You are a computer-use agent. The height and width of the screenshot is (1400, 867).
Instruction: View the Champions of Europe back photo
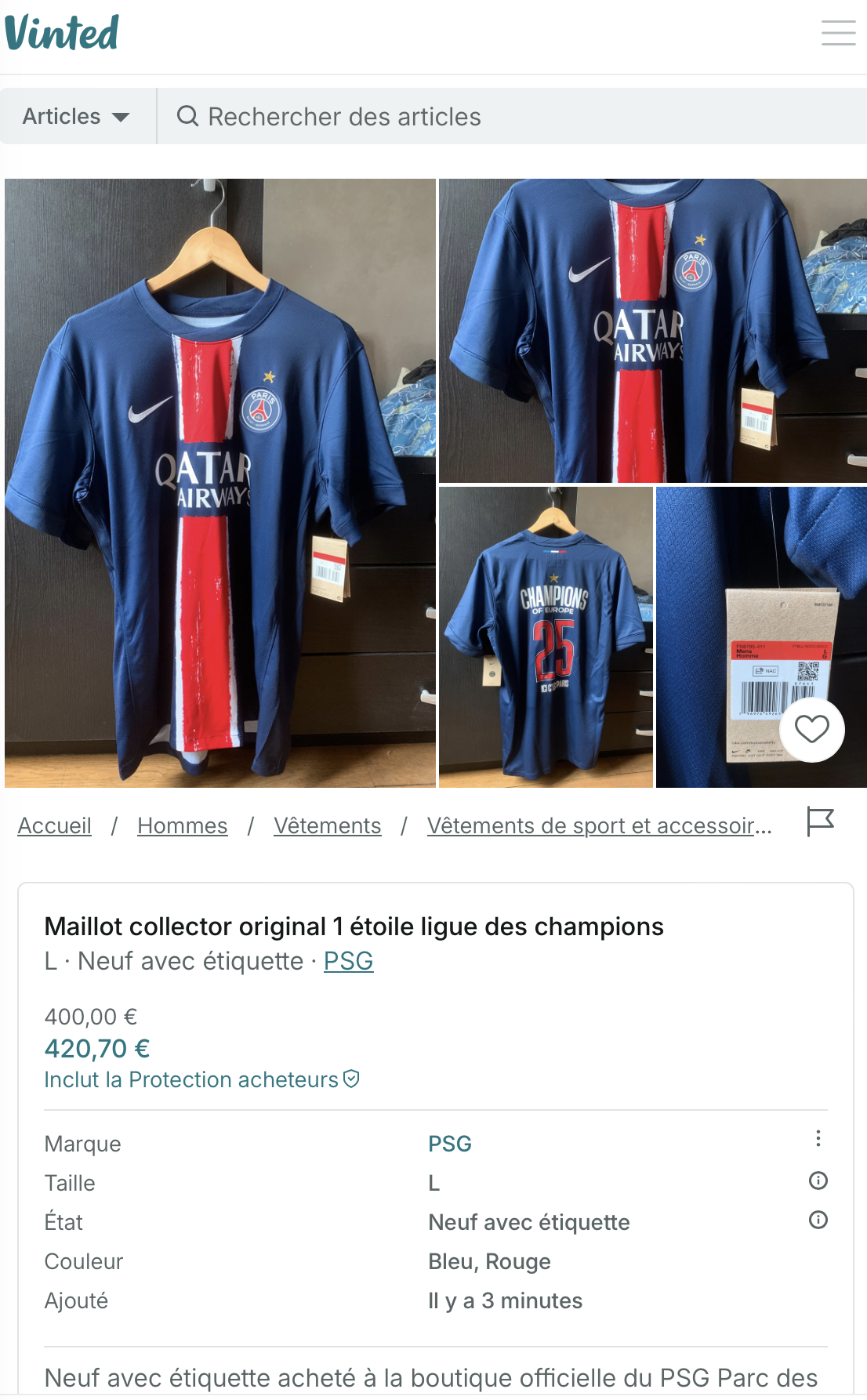(x=546, y=637)
